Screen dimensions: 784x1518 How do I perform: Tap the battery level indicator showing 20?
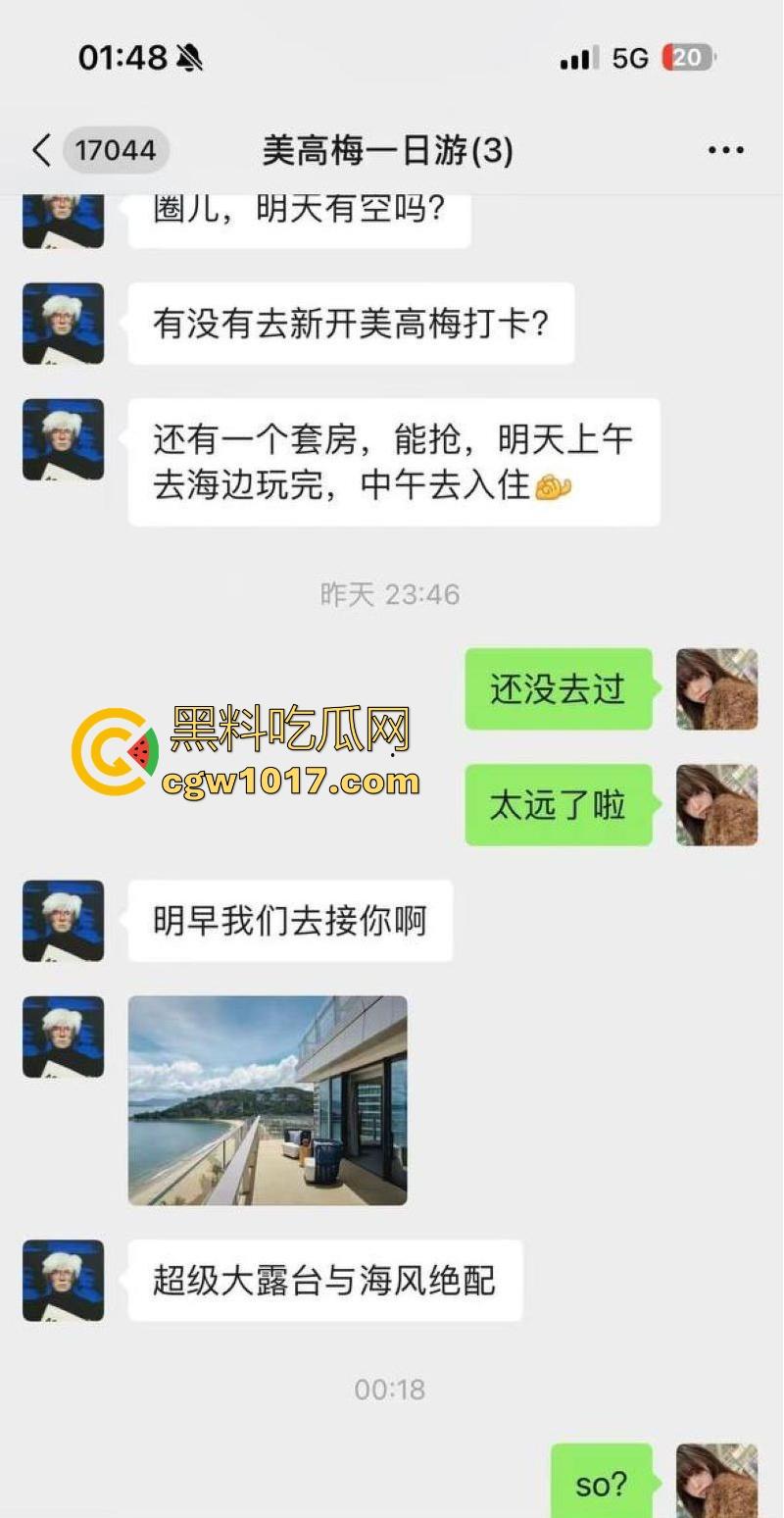point(687,59)
